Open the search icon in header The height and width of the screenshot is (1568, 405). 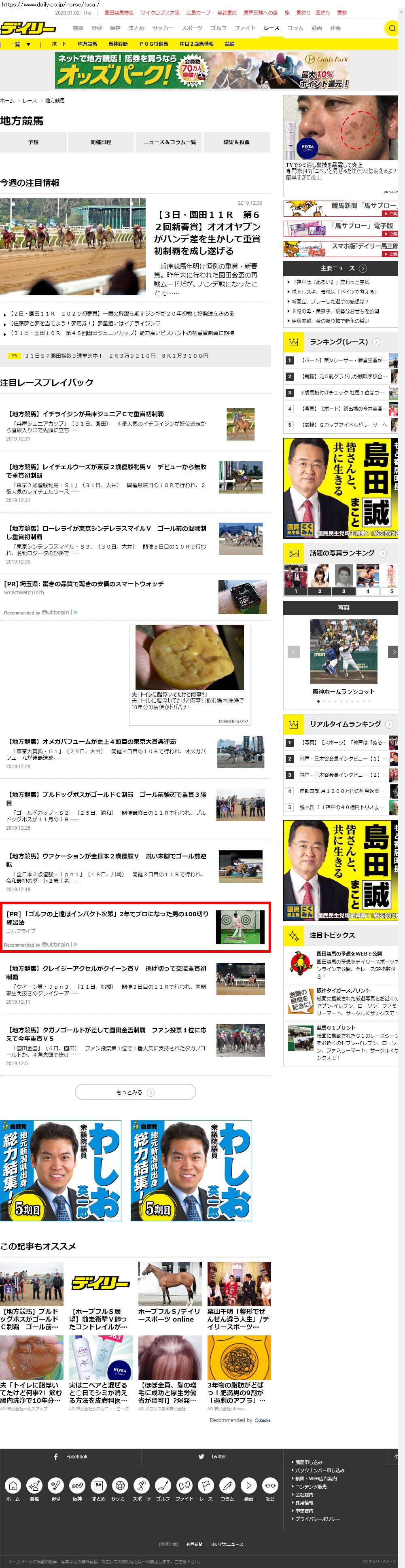click(392, 29)
